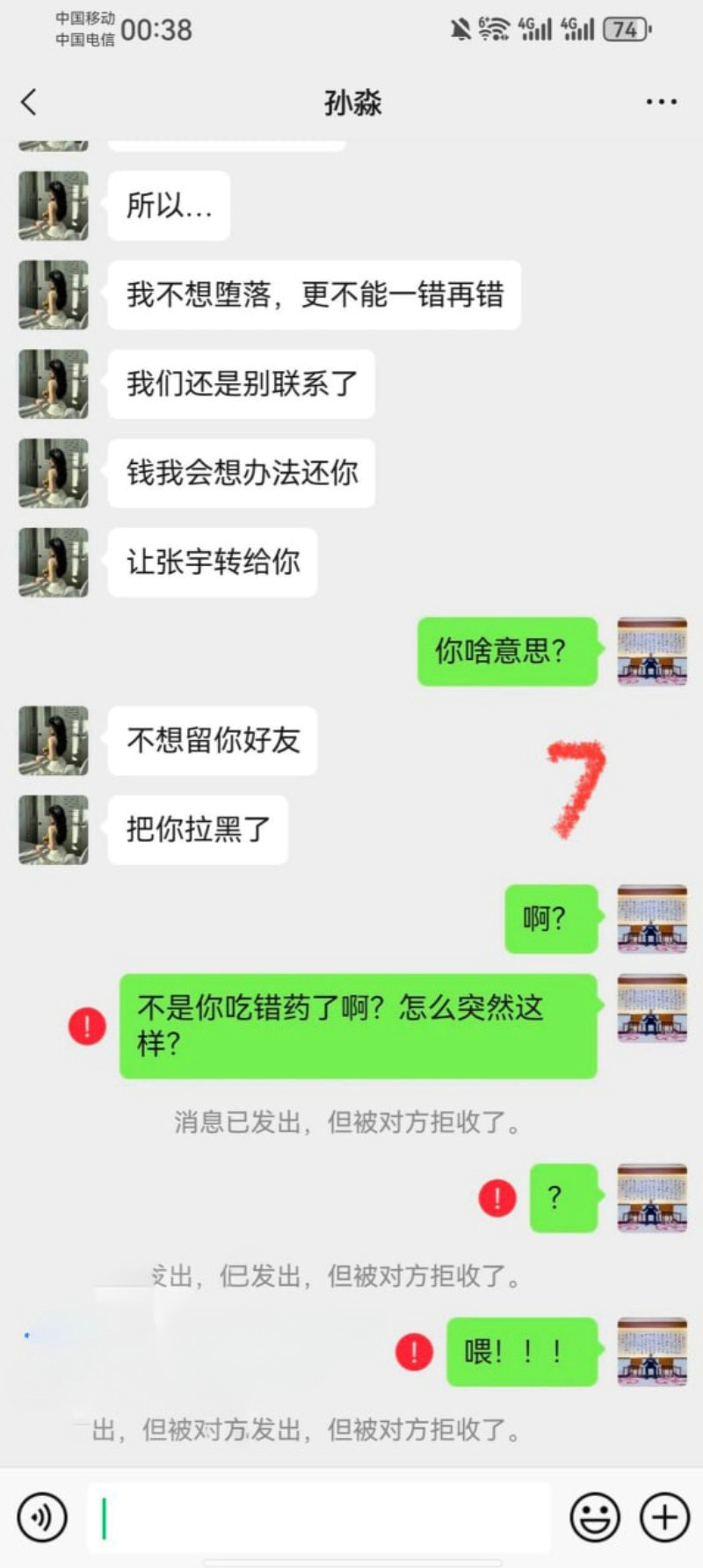
Task: Resend the failed lone ？ message
Action: [x=497, y=1197]
